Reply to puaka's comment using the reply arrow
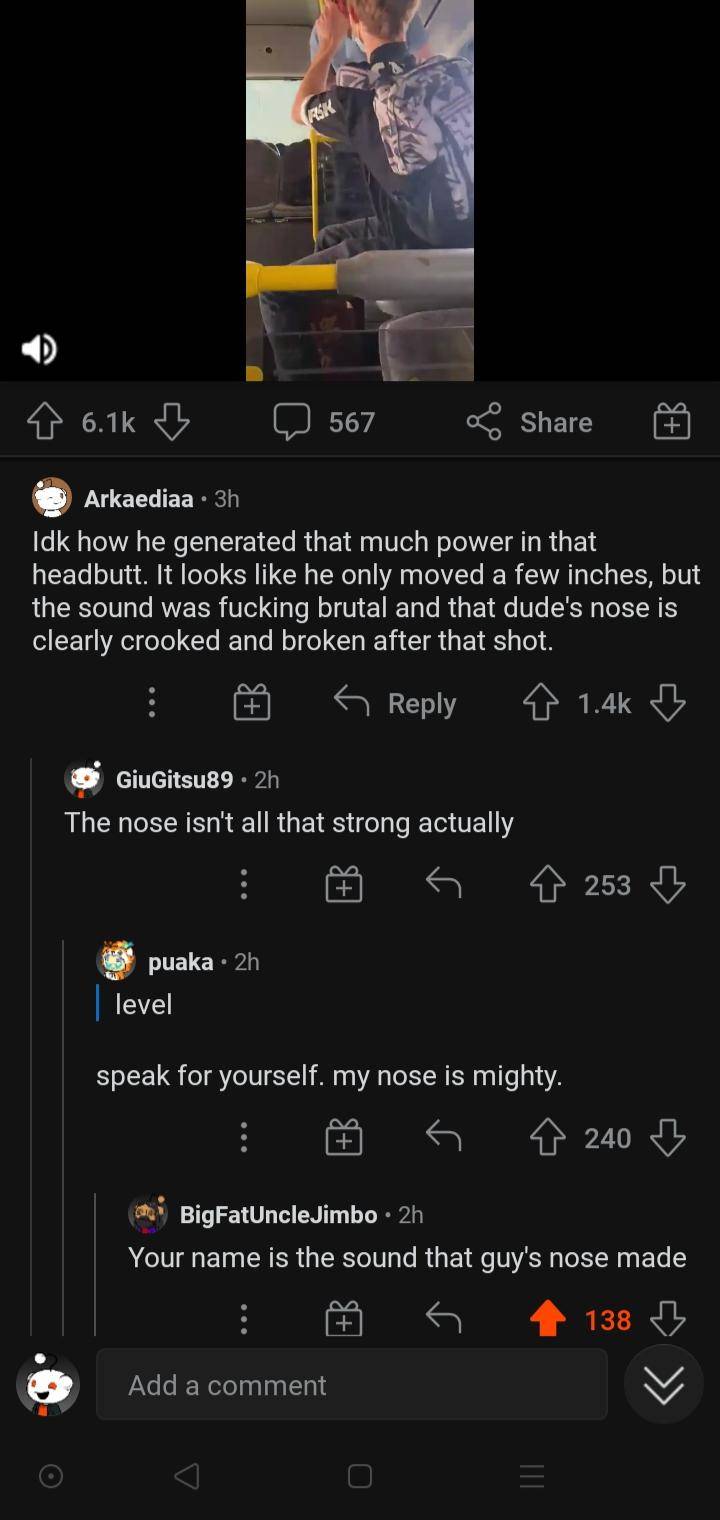The image size is (720, 1520). click(x=443, y=1137)
